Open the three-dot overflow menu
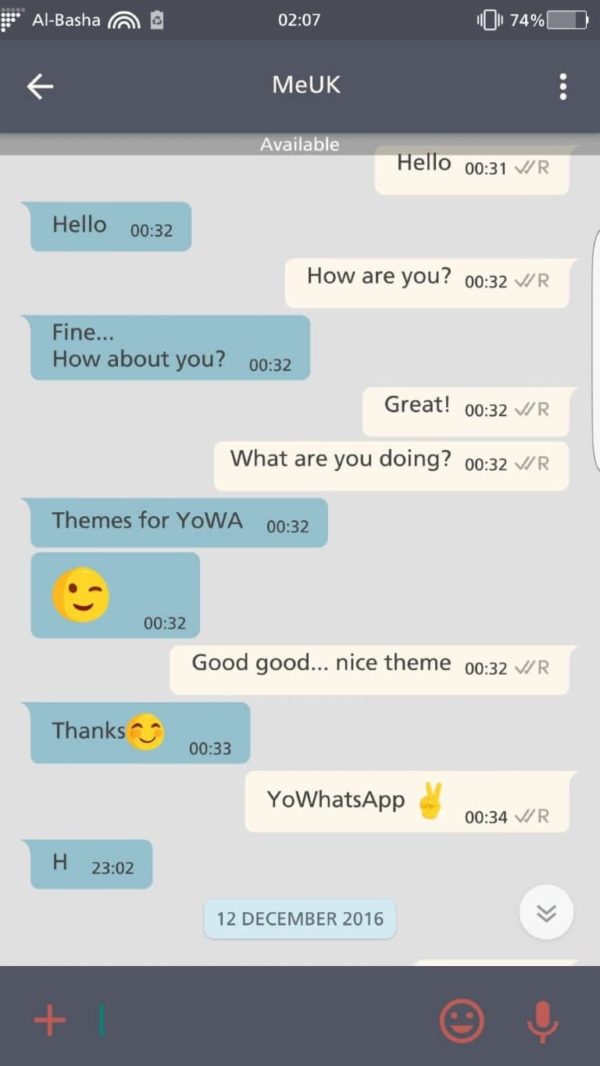The width and height of the screenshot is (600, 1066). tap(563, 86)
